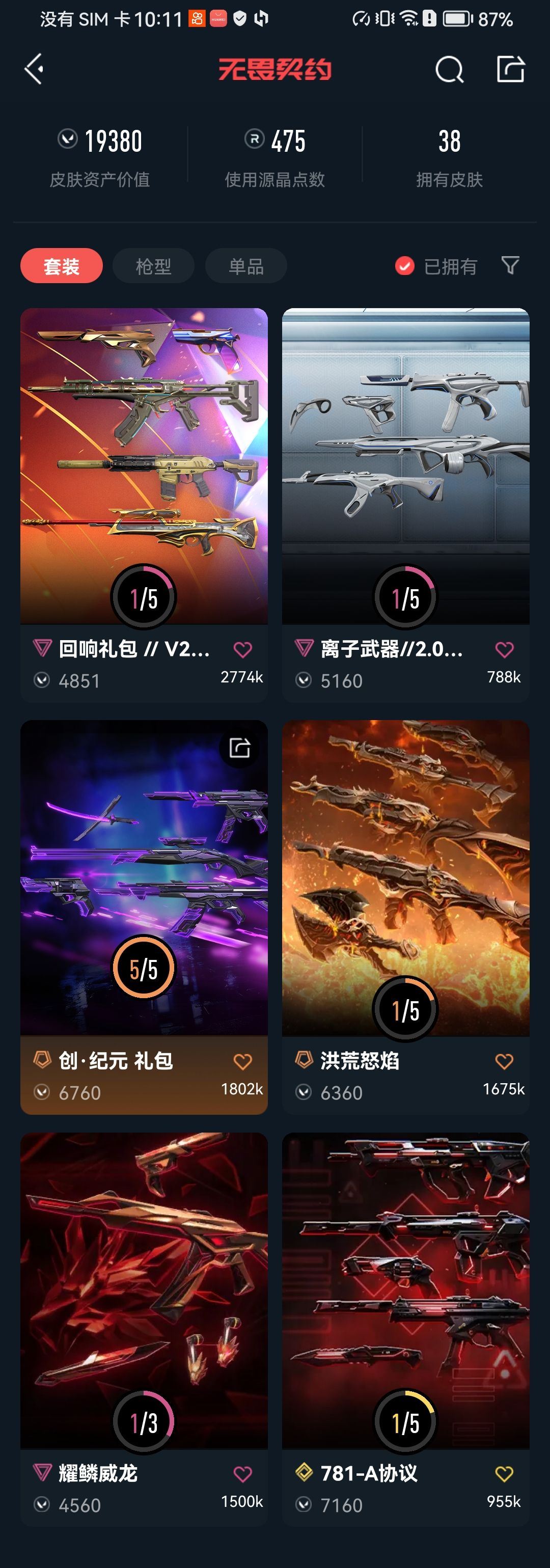
Task: Tap the share icon in the top bar
Action: coord(513,68)
